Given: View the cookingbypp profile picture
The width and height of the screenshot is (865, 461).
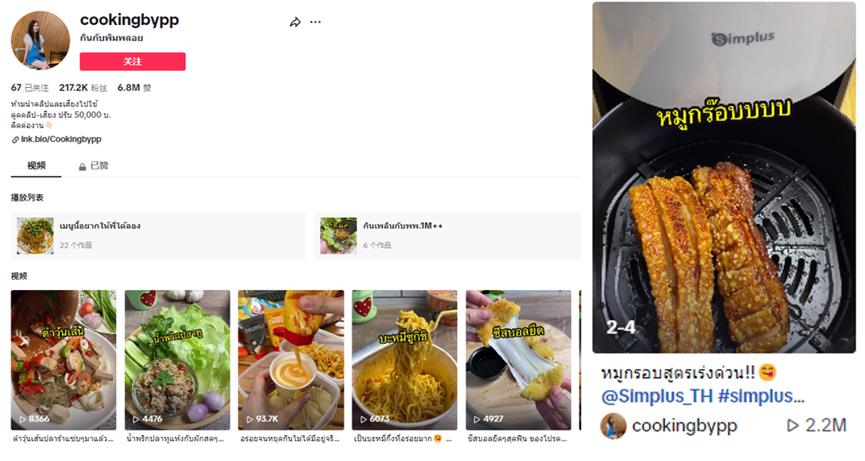Looking at the screenshot, I should (x=40, y=42).
